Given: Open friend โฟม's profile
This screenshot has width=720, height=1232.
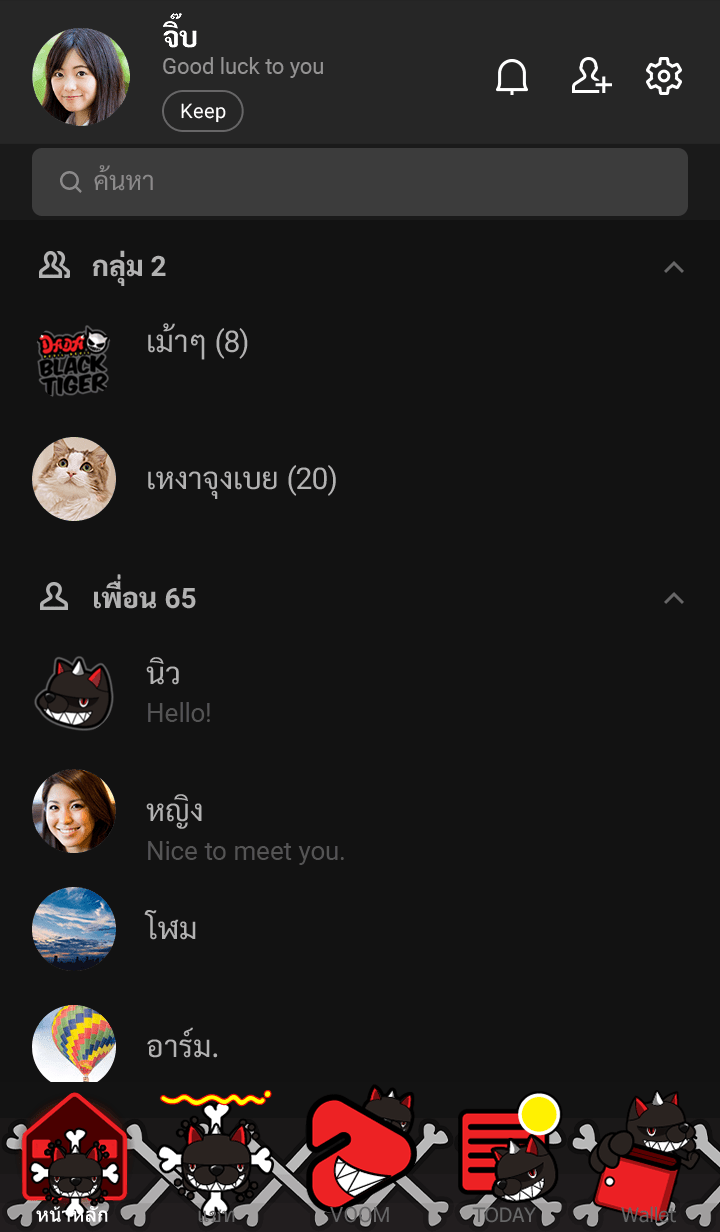Looking at the screenshot, I should tap(172, 929).
